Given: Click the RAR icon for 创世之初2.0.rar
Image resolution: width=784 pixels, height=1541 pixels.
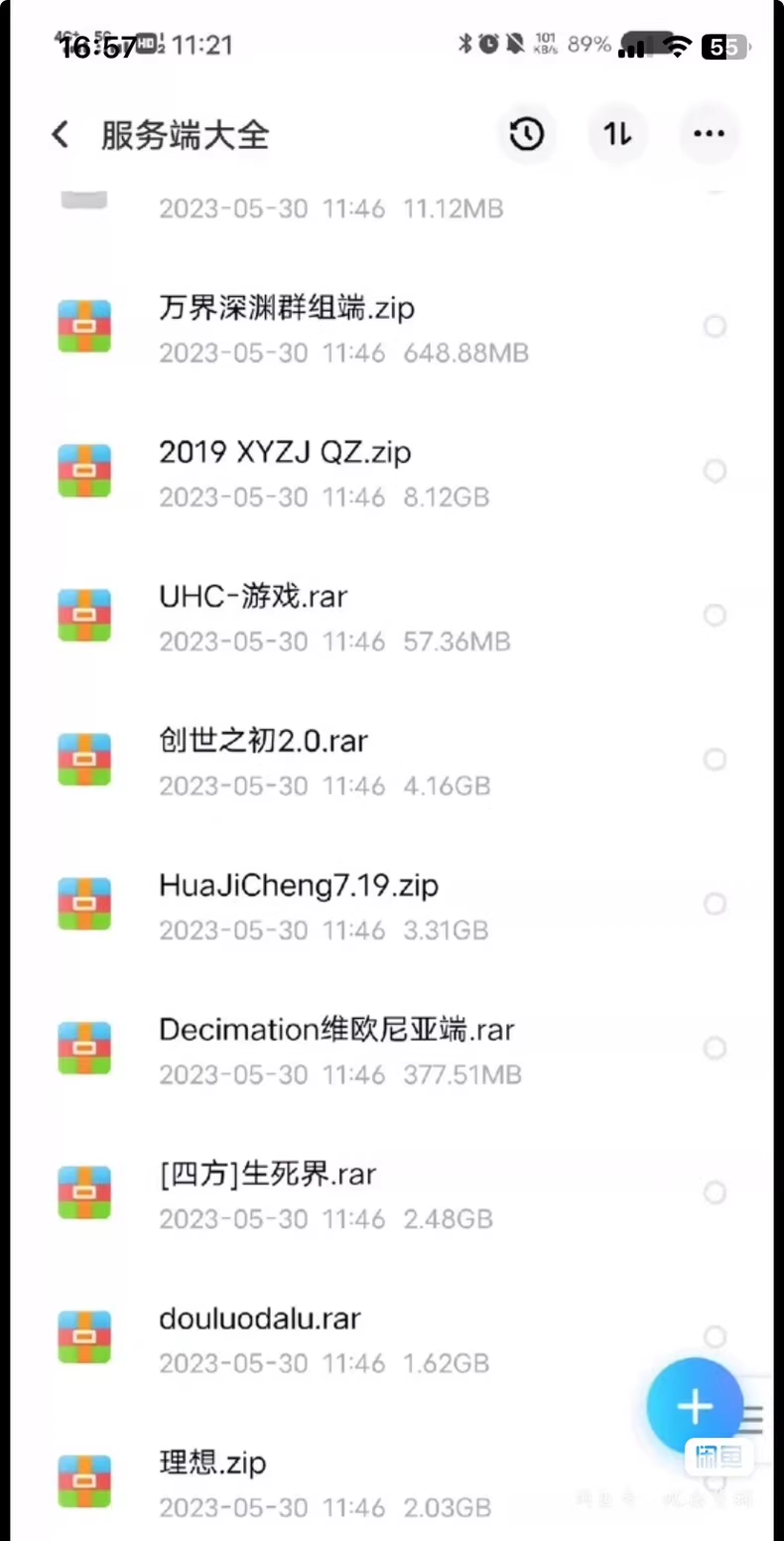Looking at the screenshot, I should pyautogui.click(x=84, y=760).
